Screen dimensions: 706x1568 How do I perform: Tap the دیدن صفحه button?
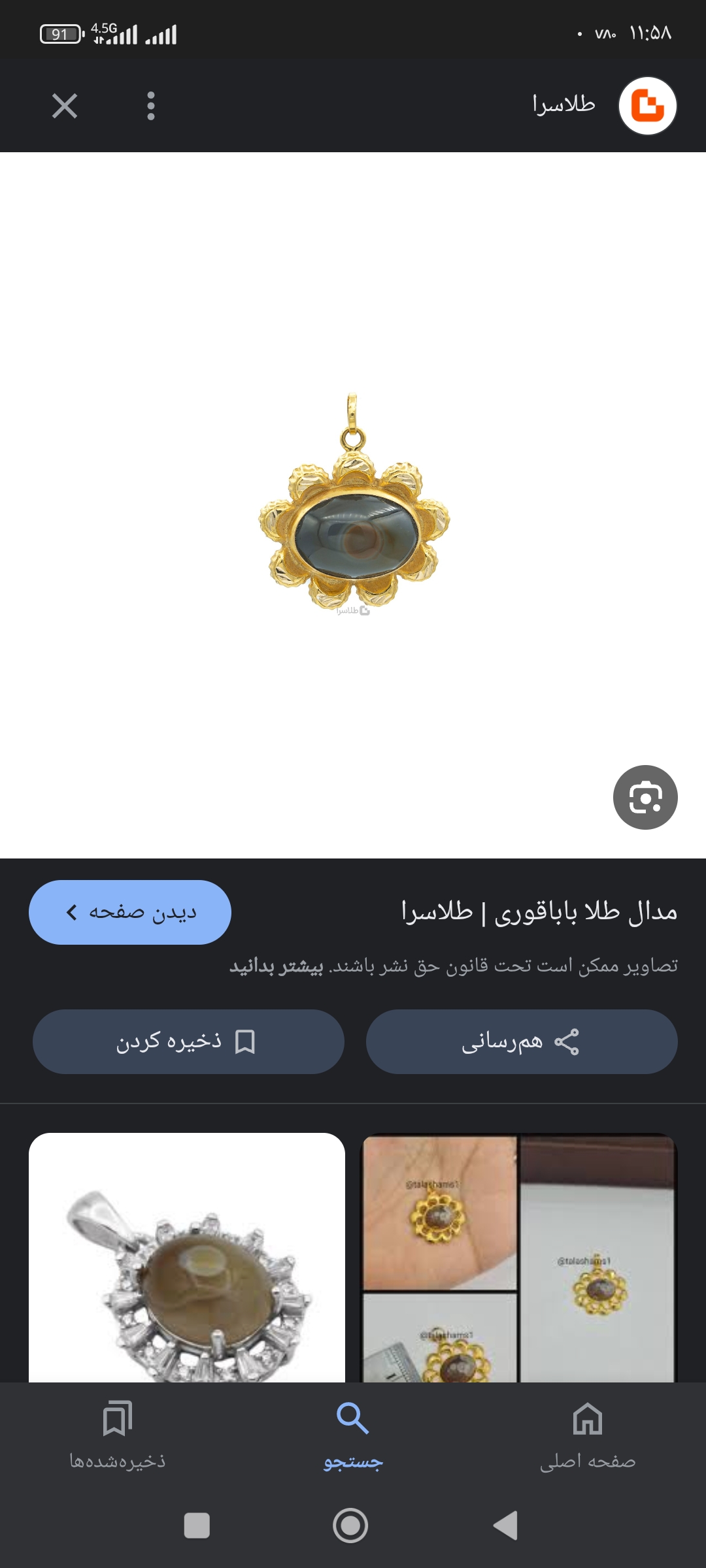coord(130,912)
